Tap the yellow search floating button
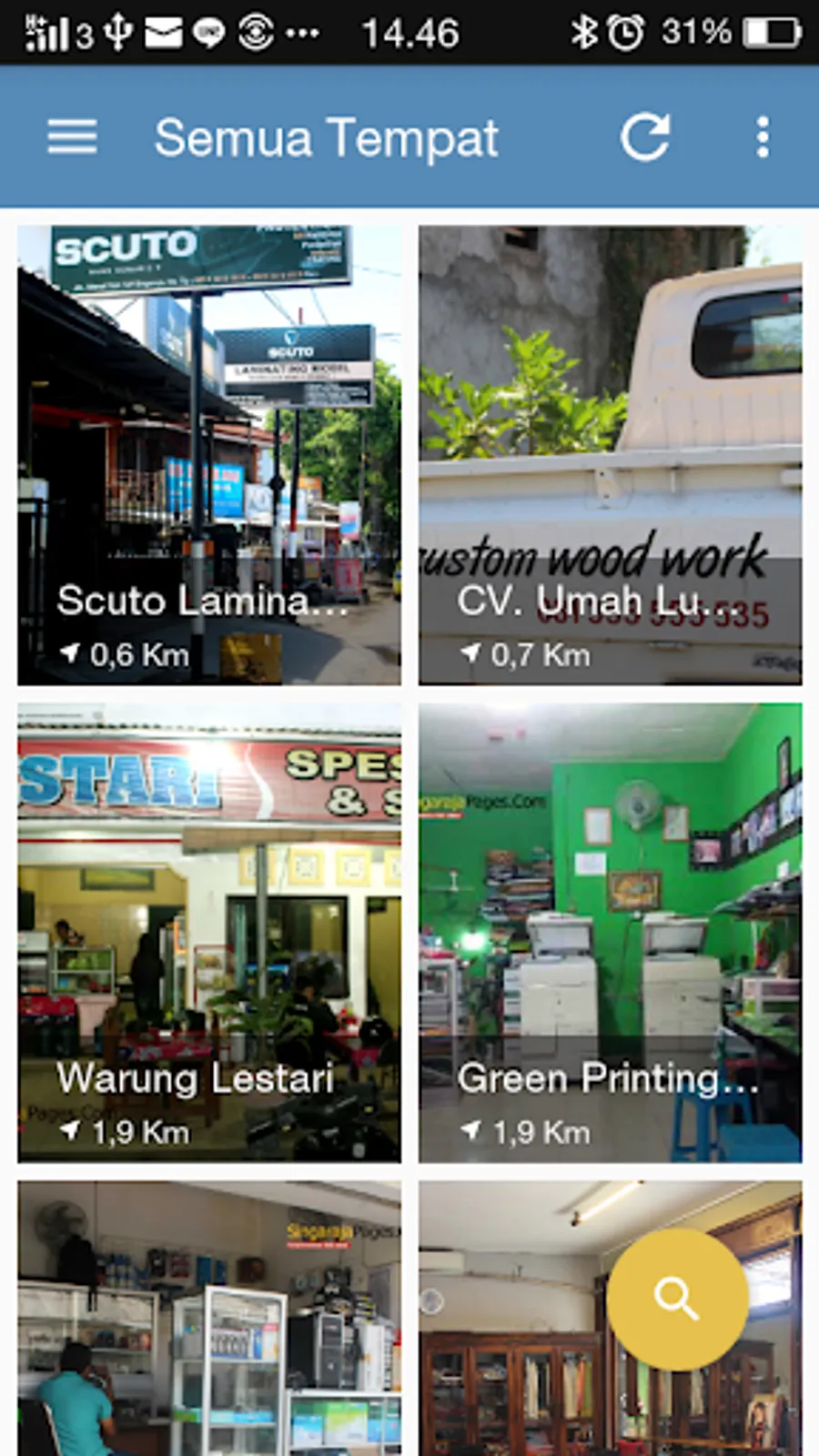The width and height of the screenshot is (819, 1456). point(677,1299)
